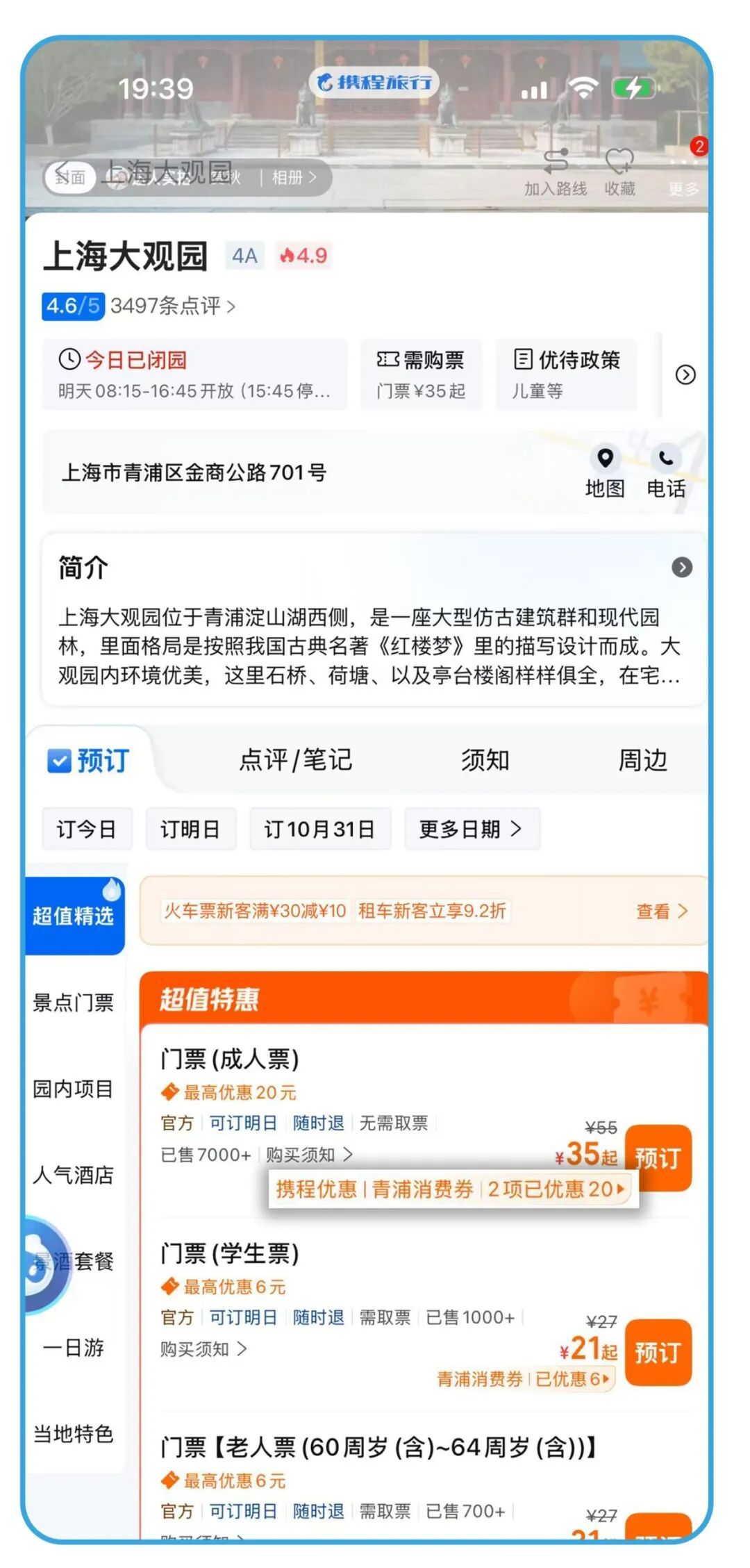Select 景点门票 in side menu

pos(73,1002)
